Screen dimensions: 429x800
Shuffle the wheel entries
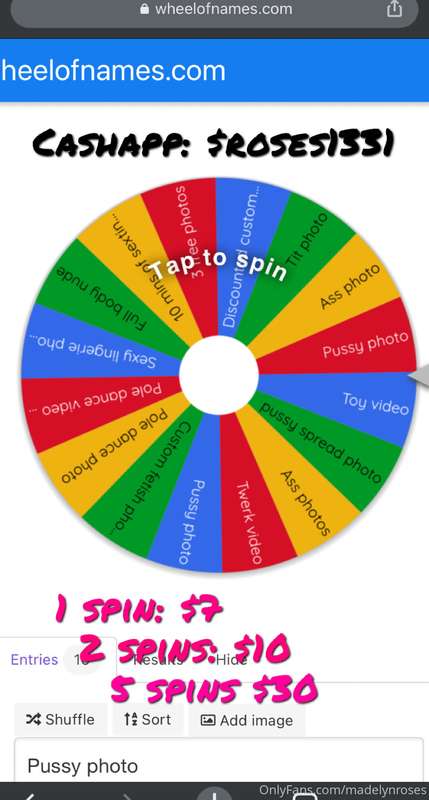point(61,719)
